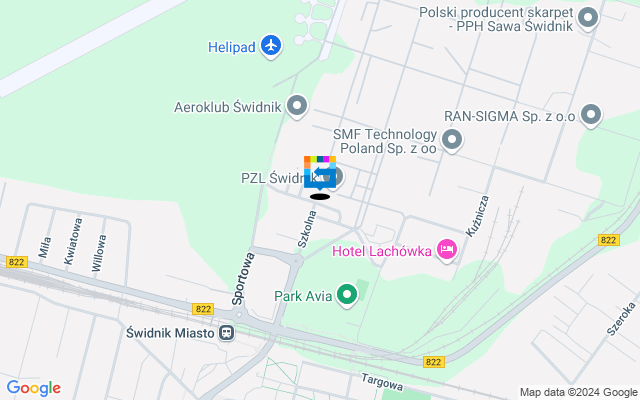Viewport: 640px width, 400px height.
Task: Open the Park Avia pin
Action: [x=347, y=295]
